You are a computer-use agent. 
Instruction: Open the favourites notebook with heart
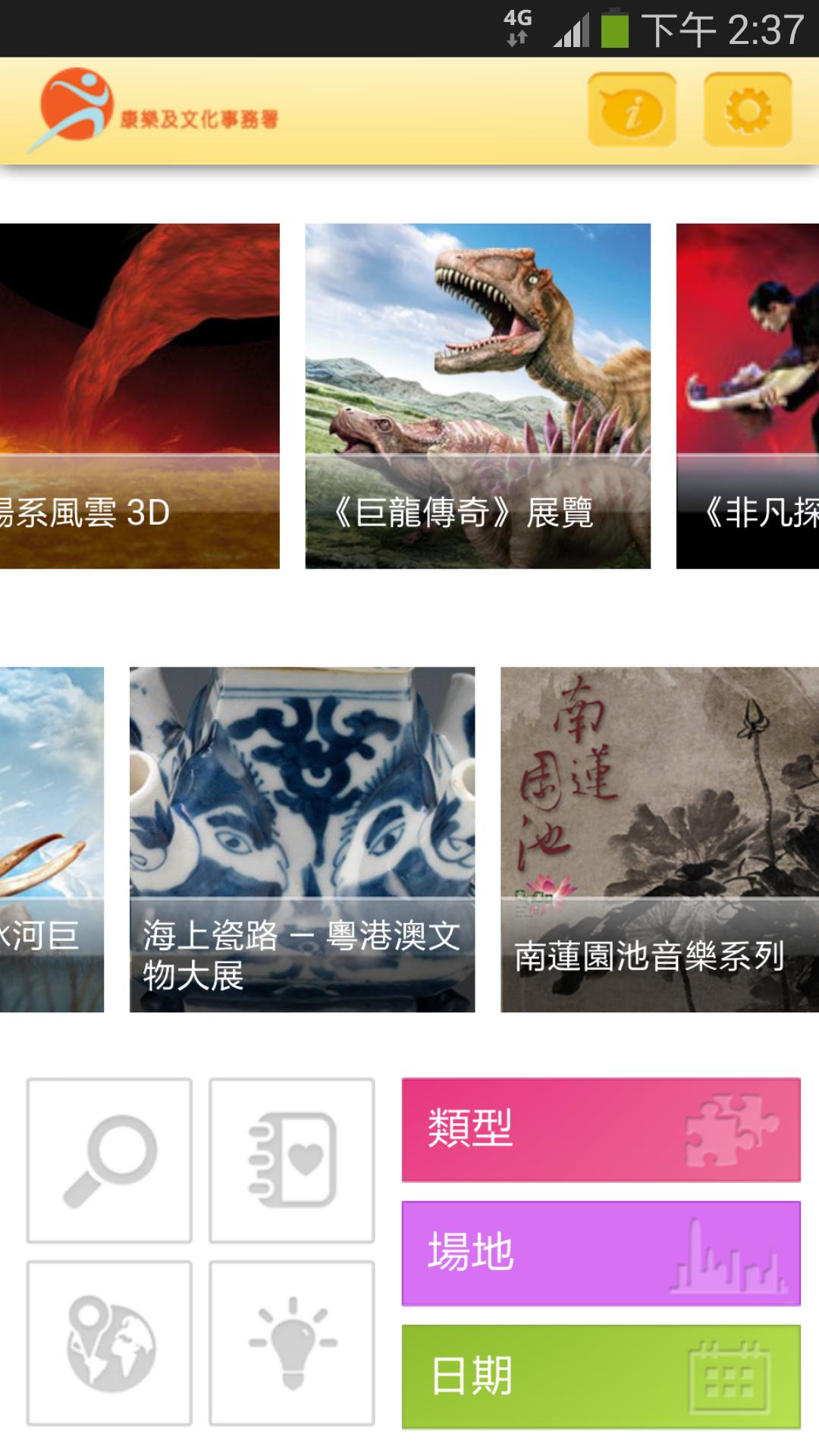point(292,1160)
